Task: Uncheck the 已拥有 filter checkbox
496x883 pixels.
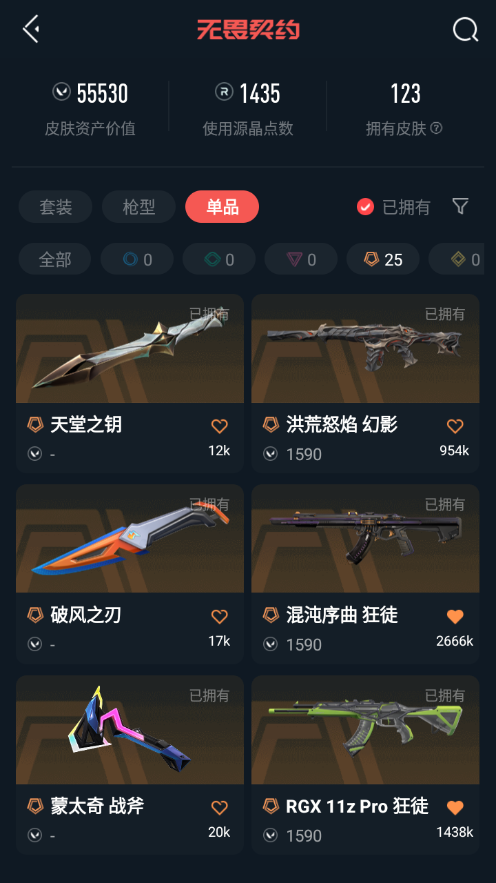Action: pos(365,207)
